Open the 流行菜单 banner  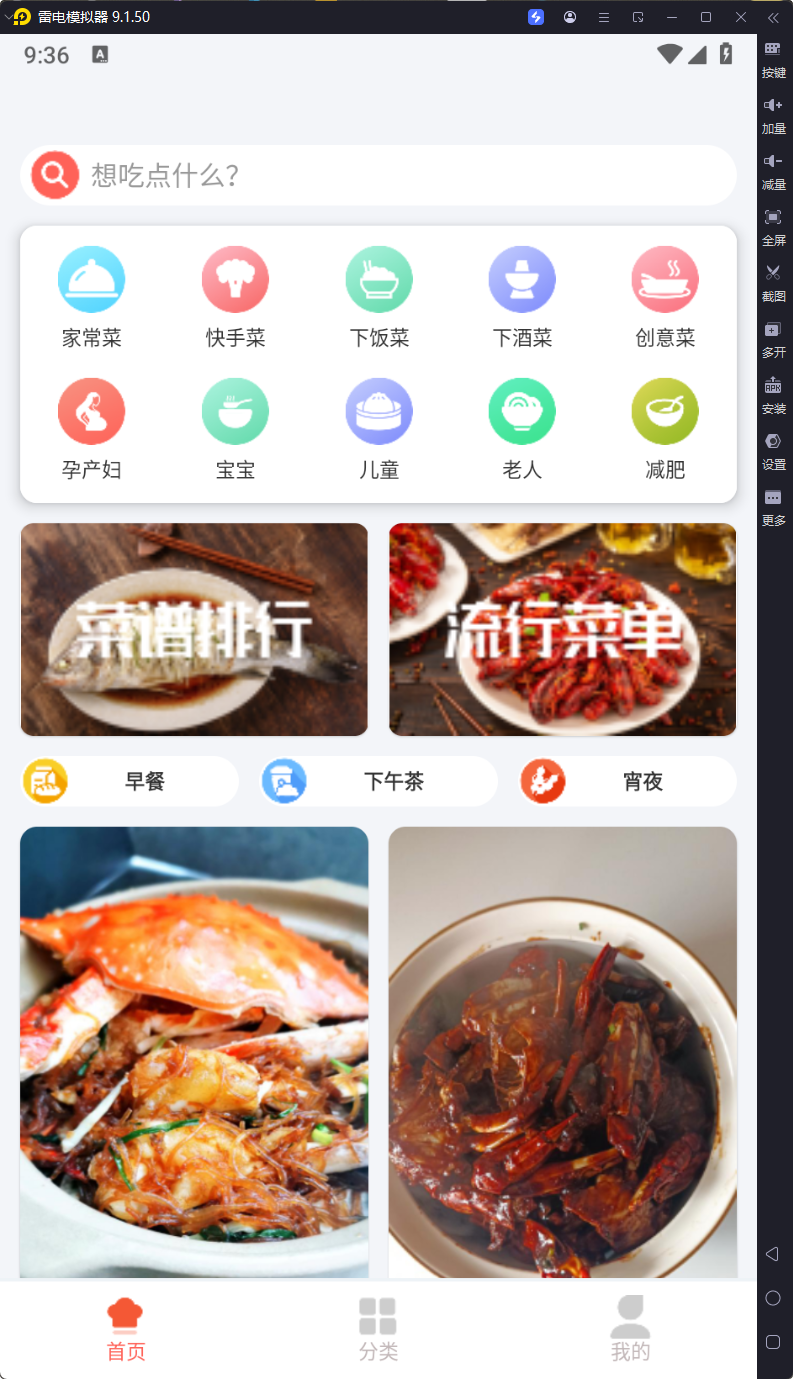(x=562, y=629)
